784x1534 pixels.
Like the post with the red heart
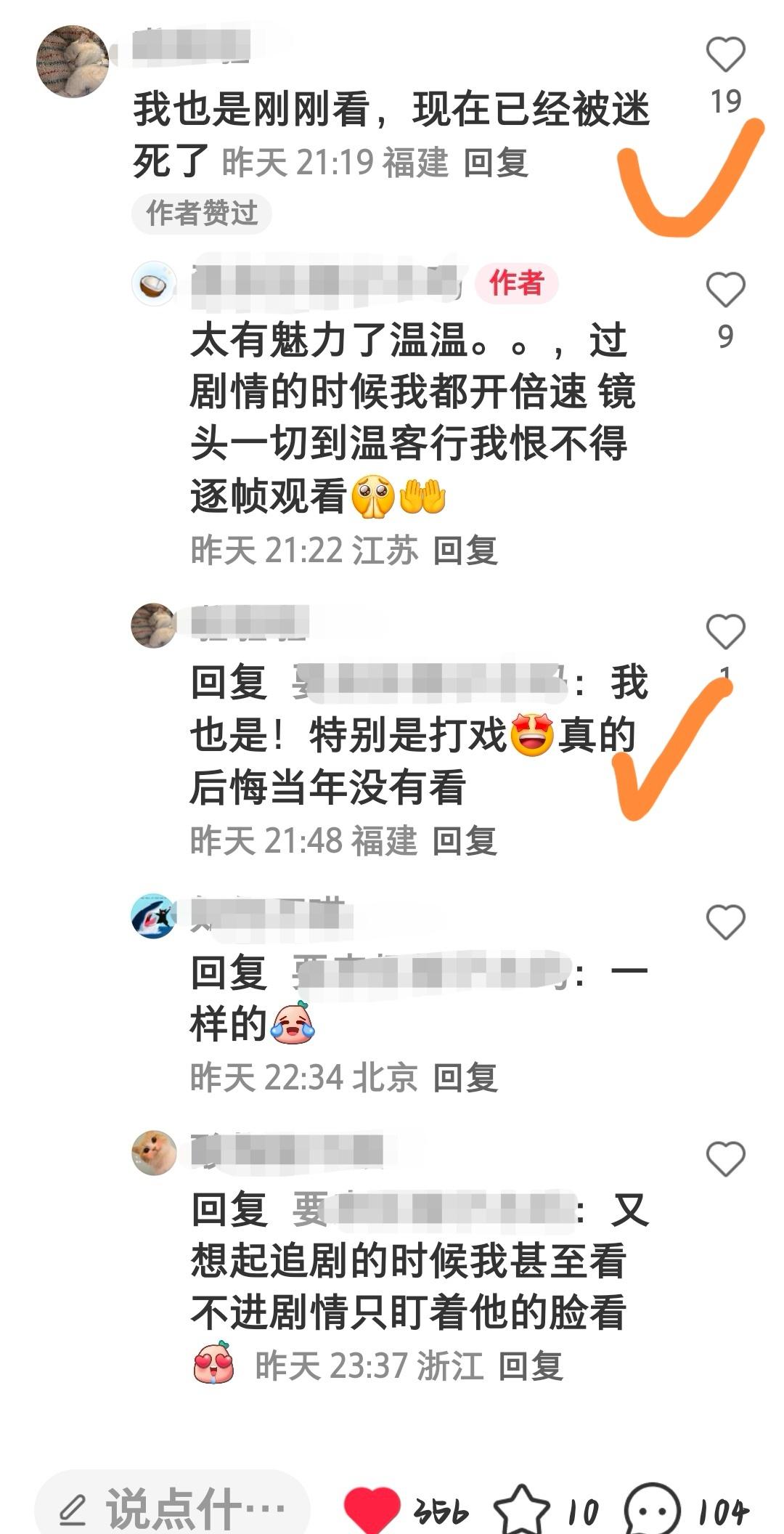pyautogui.click(x=372, y=1509)
